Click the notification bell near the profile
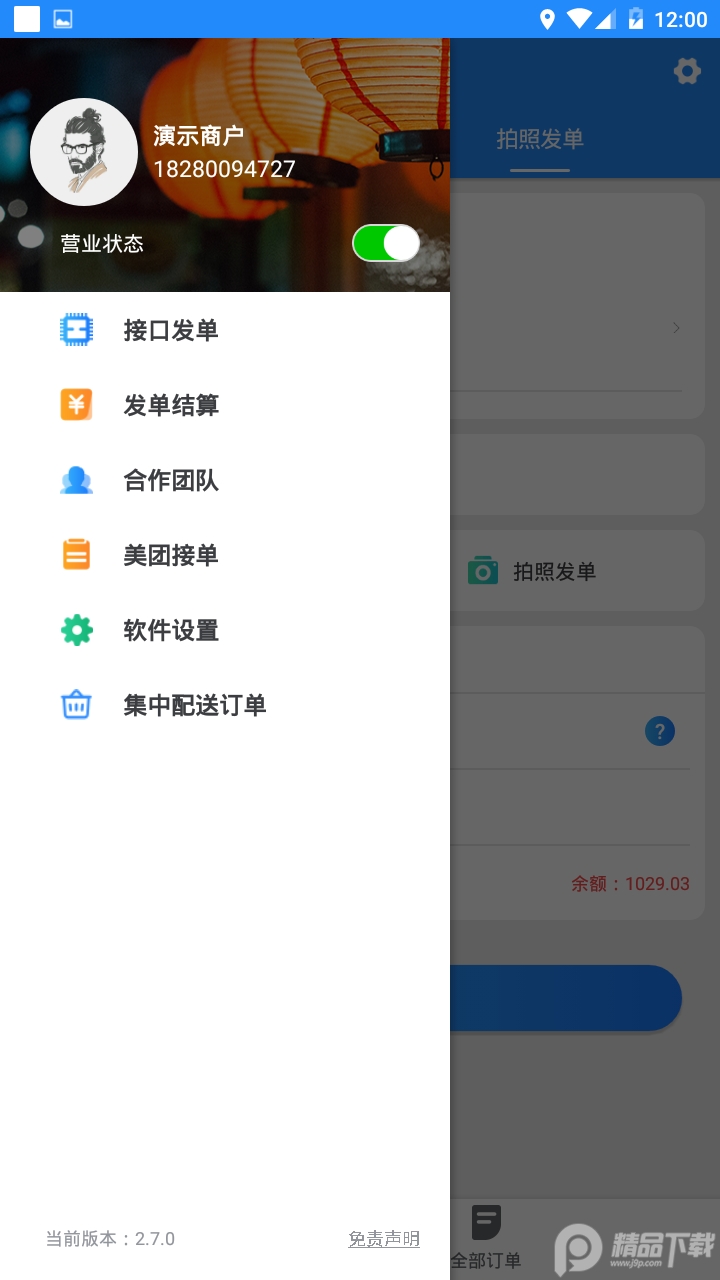This screenshot has width=720, height=1280. coord(435,168)
